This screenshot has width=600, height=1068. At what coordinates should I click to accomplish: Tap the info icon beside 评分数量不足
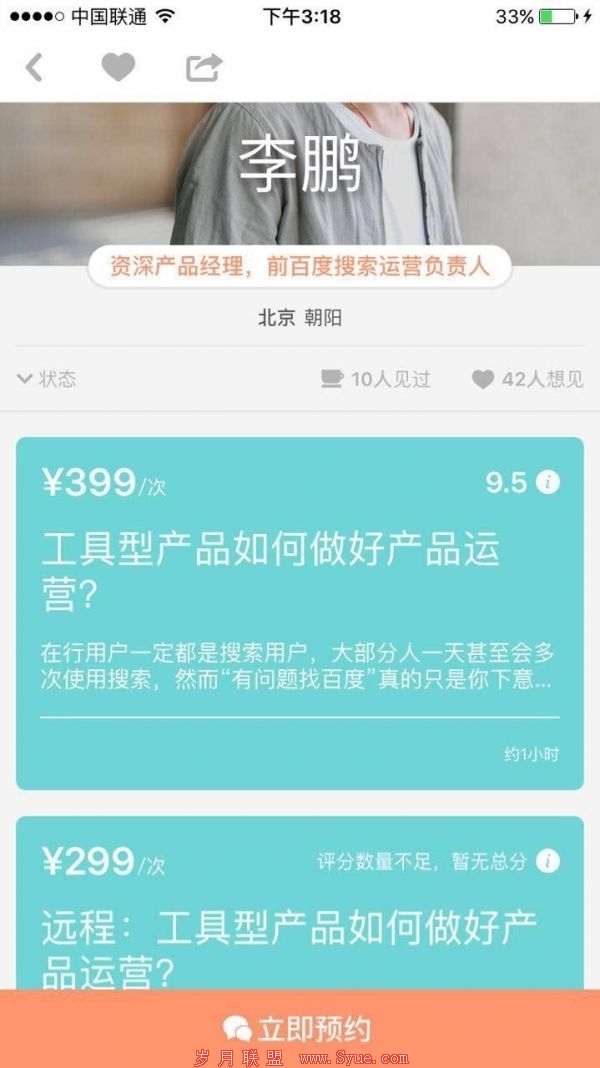tap(548, 861)
